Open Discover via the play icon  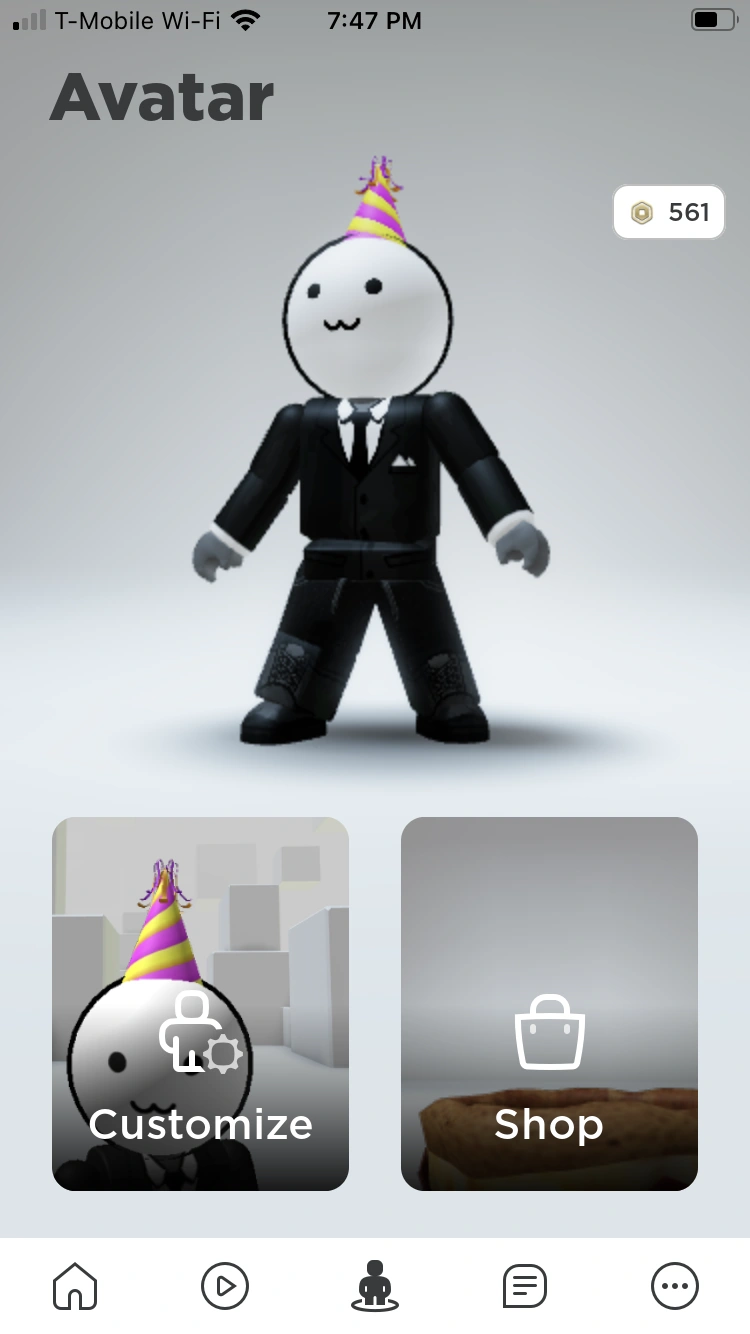pyautogui.click(x=225, y=1287)
